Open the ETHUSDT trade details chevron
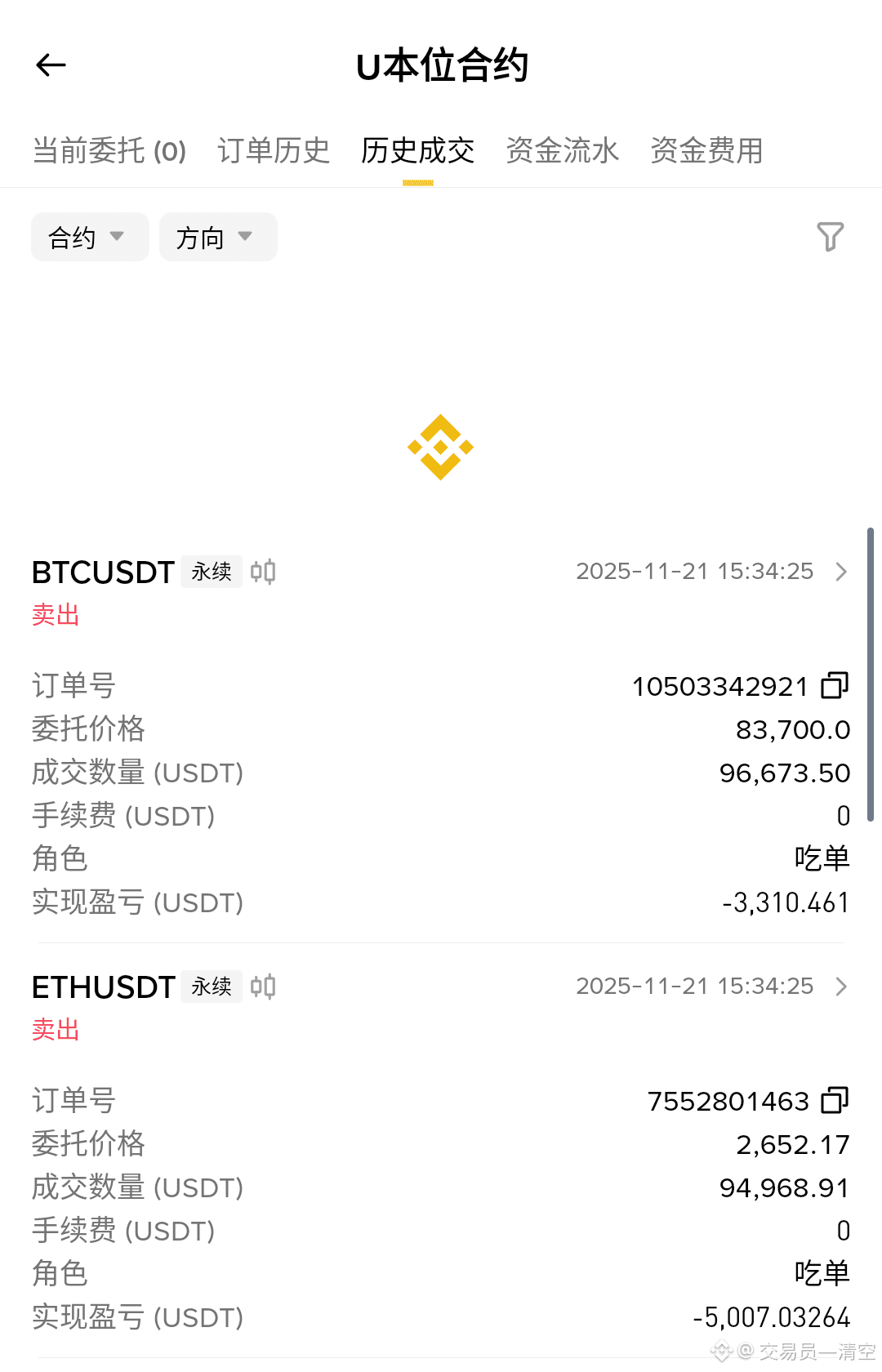 [841, 987]
